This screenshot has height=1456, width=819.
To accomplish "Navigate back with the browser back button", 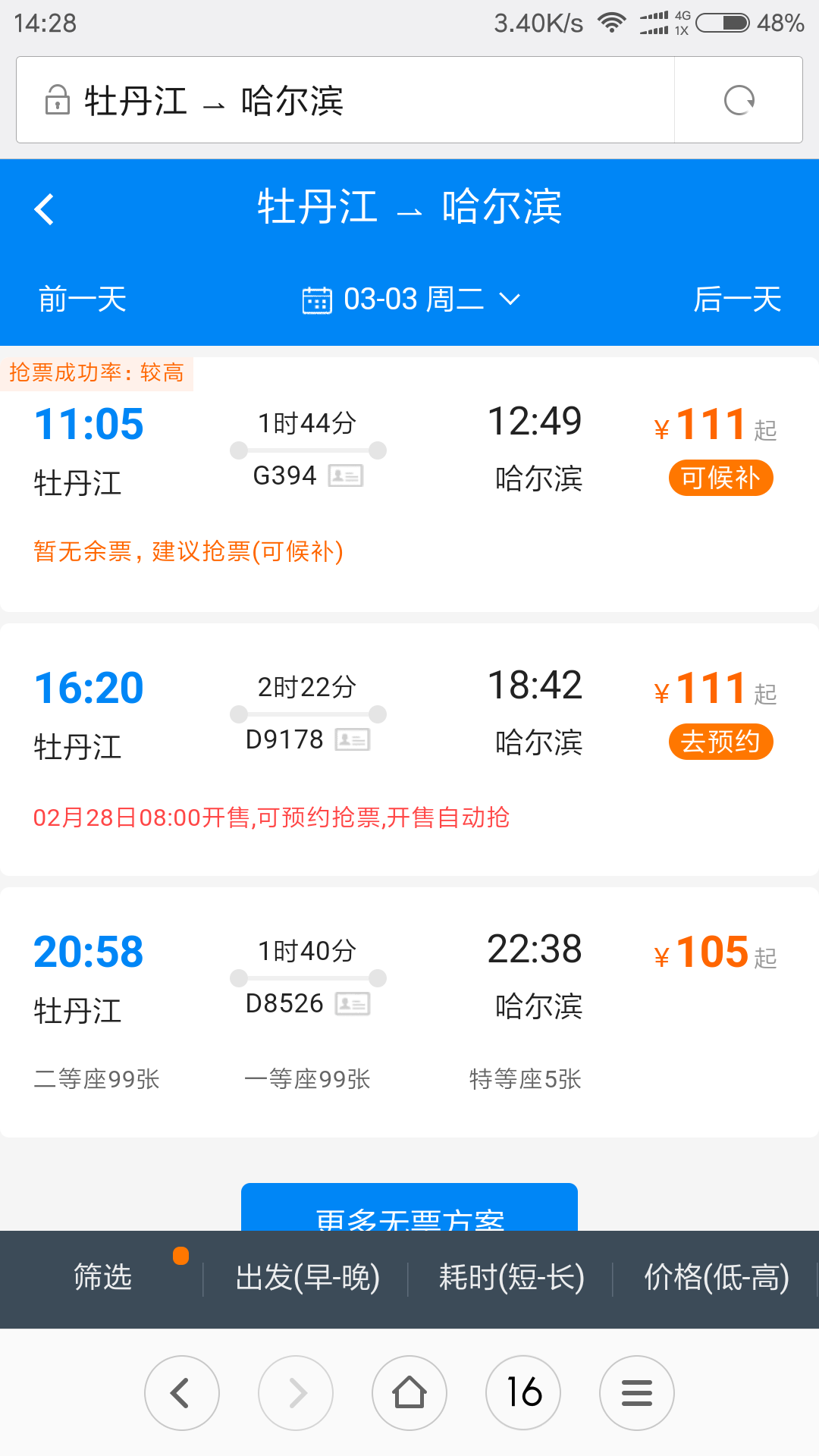I will pyautogui.click(x=182, y=1393).
